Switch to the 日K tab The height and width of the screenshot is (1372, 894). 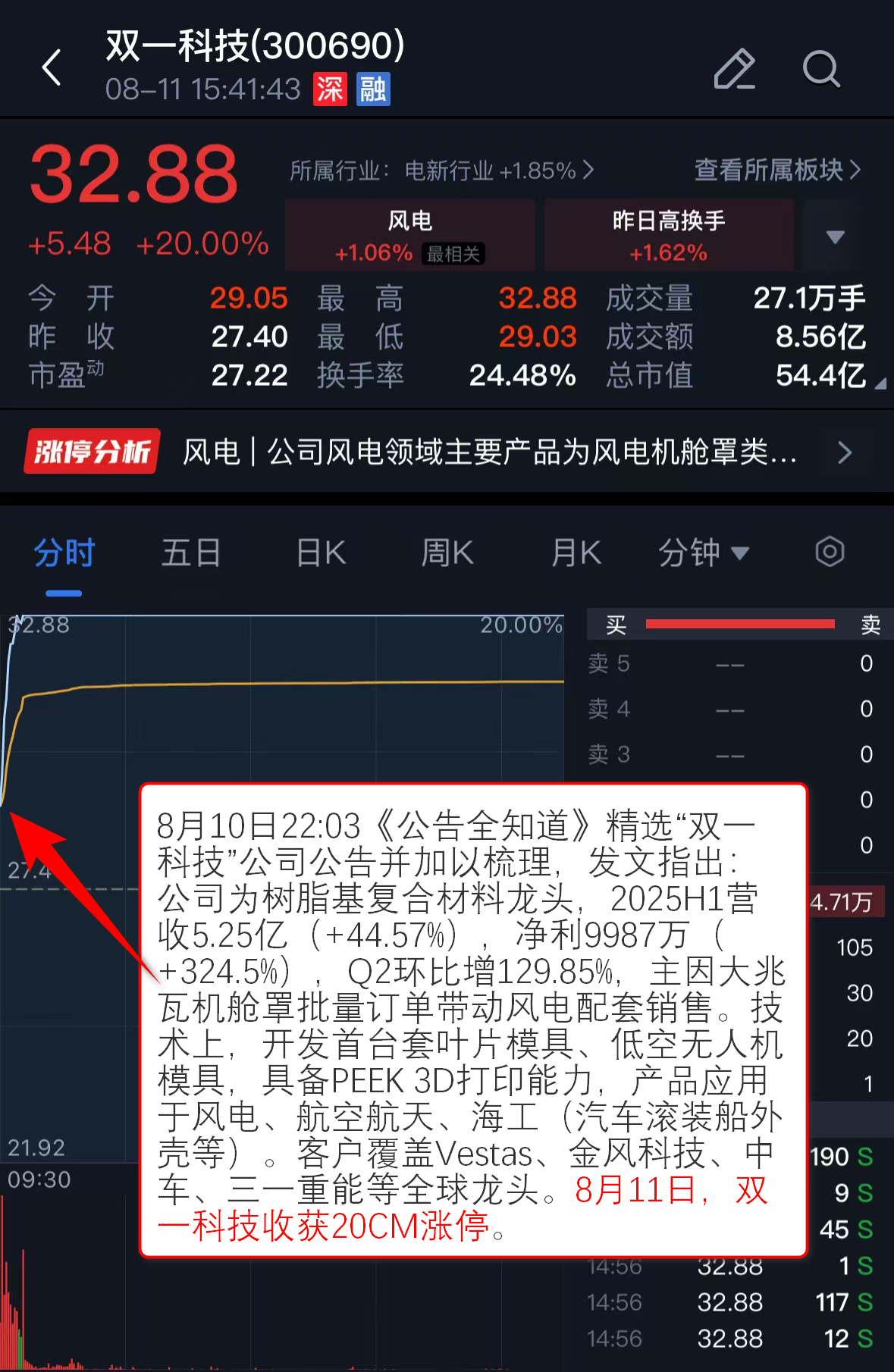tap(321, 553)
